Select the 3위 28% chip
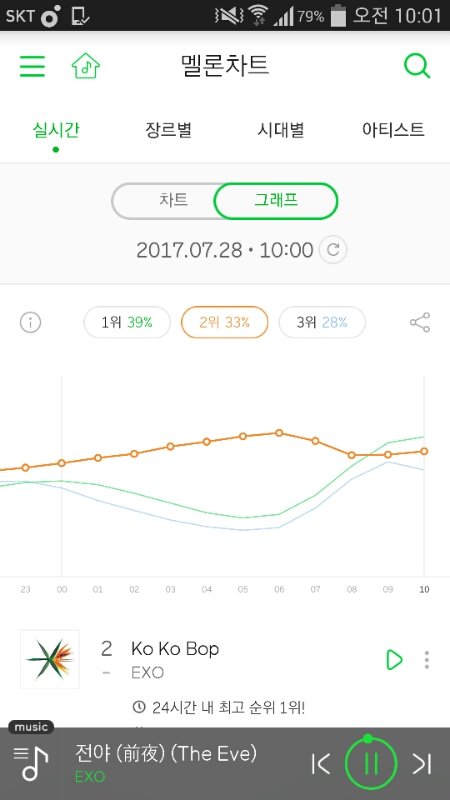 pos(322,322)
